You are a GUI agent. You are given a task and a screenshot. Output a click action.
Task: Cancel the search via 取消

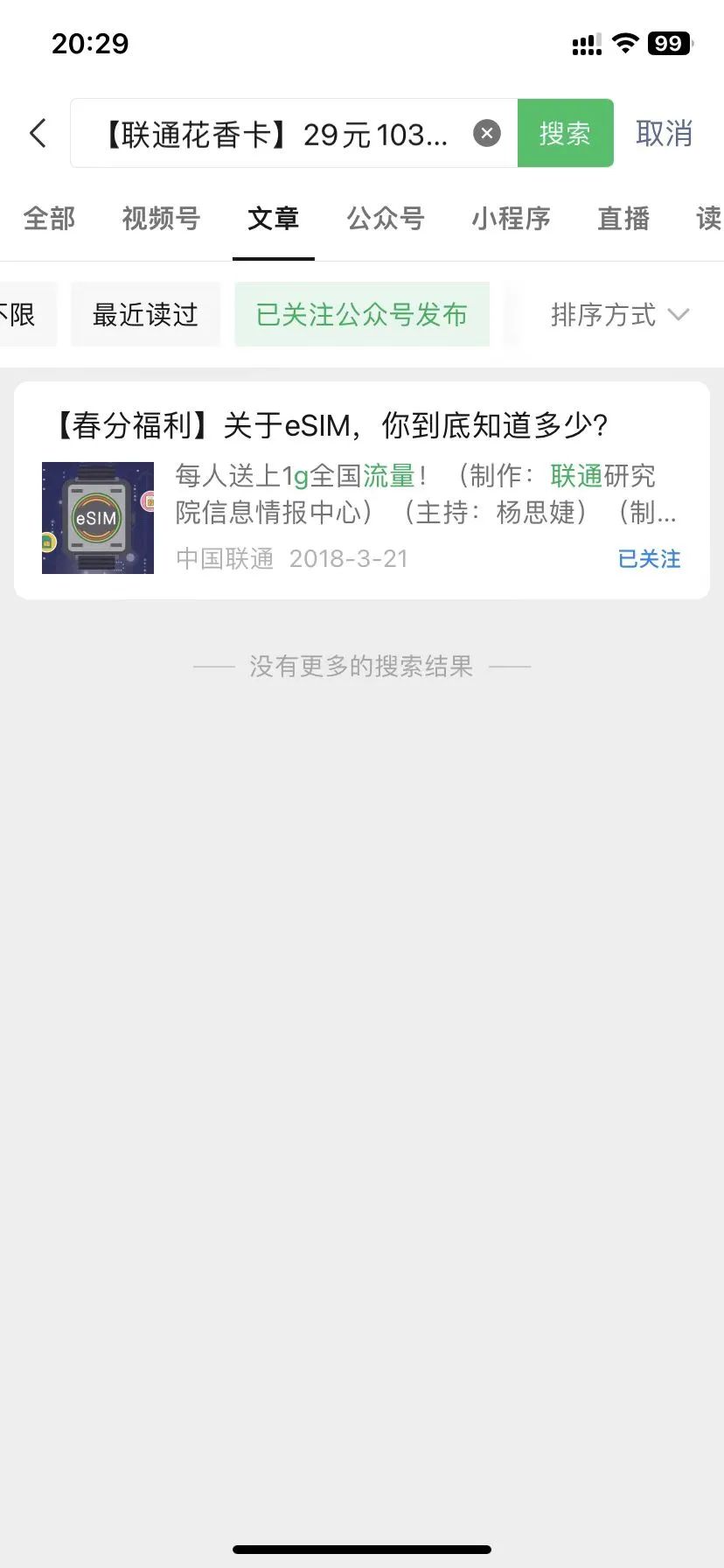point(664,134)
